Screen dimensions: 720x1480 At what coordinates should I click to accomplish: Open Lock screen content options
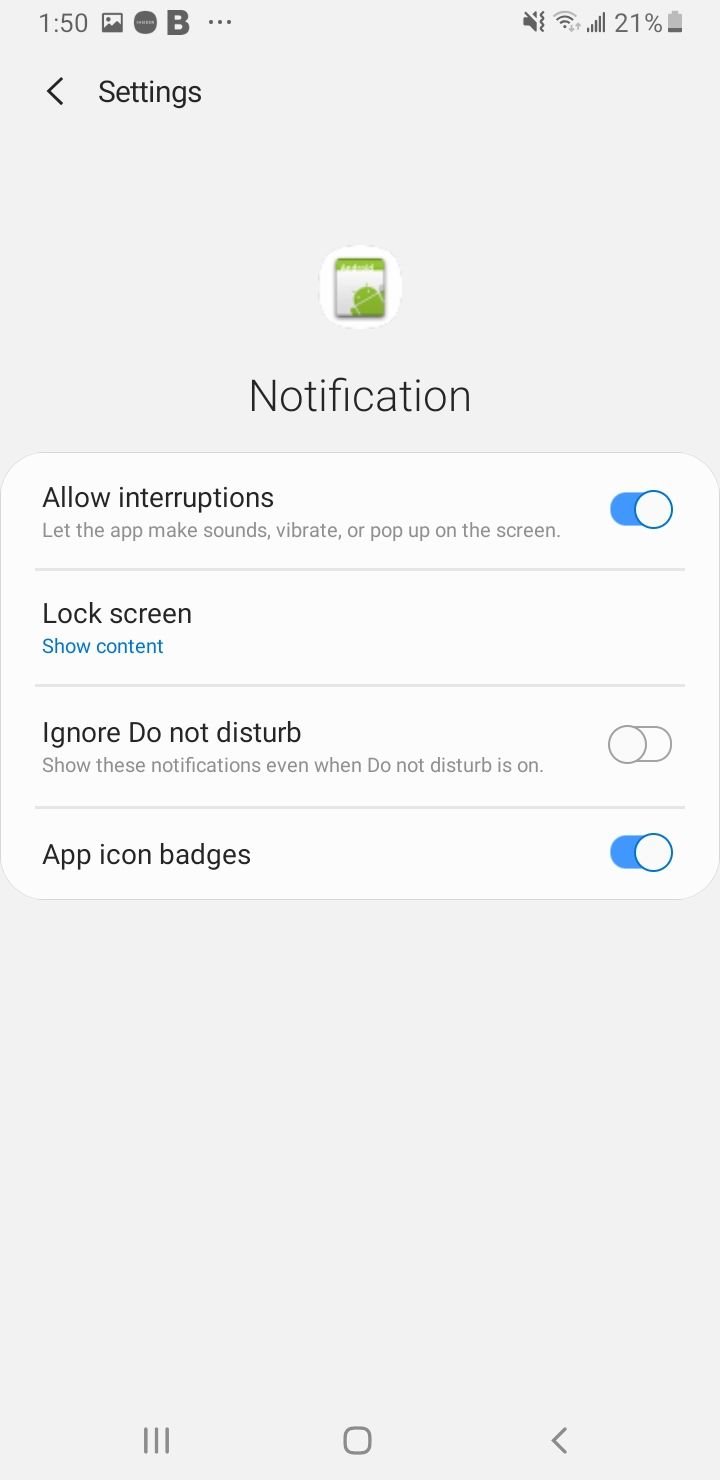click(x=360, y=628)
